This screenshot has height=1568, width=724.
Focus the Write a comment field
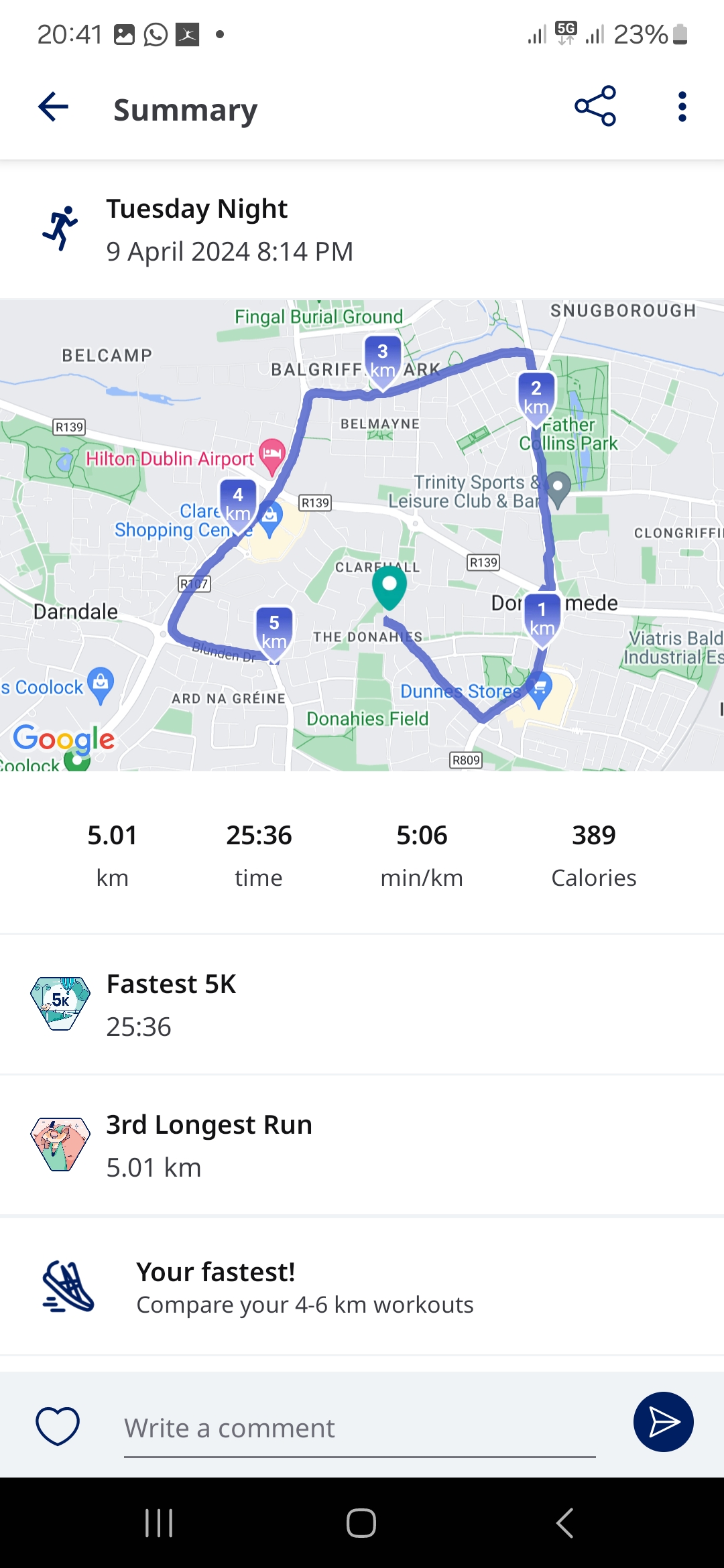point(359,1429)
